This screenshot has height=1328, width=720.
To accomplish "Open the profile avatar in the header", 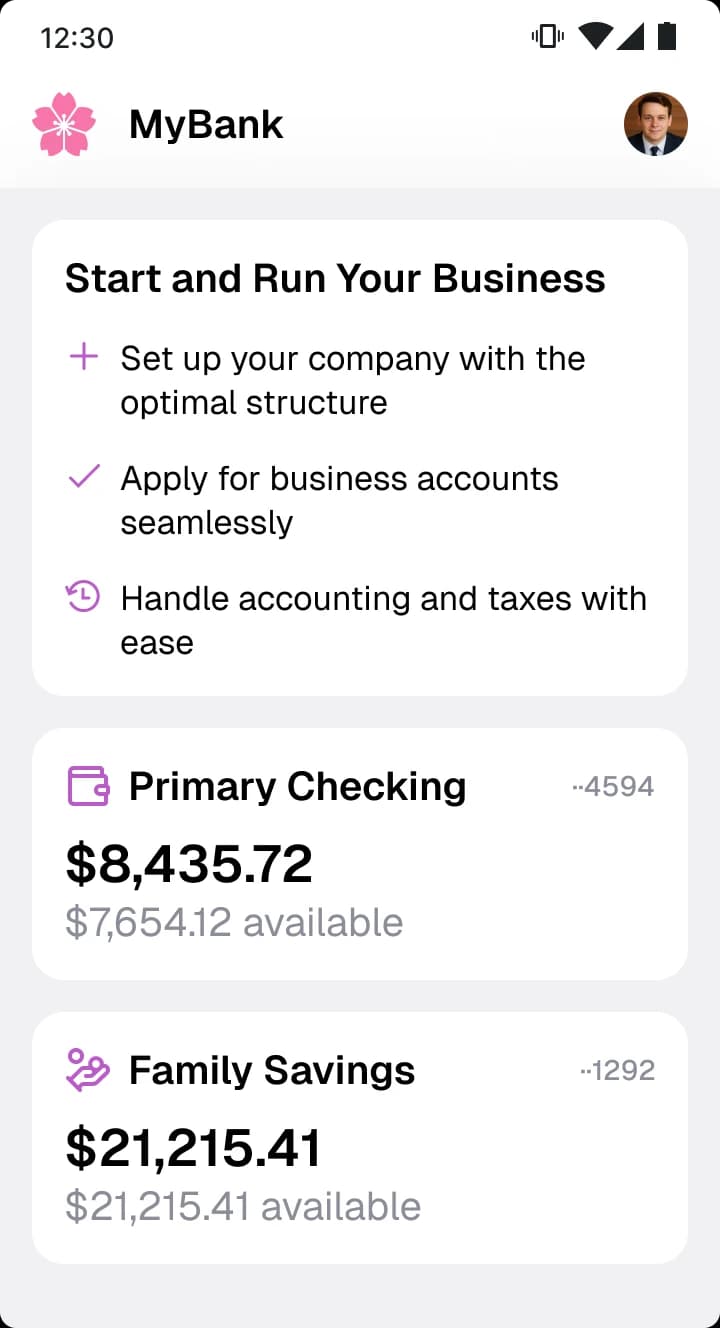I will coord(656,124).
